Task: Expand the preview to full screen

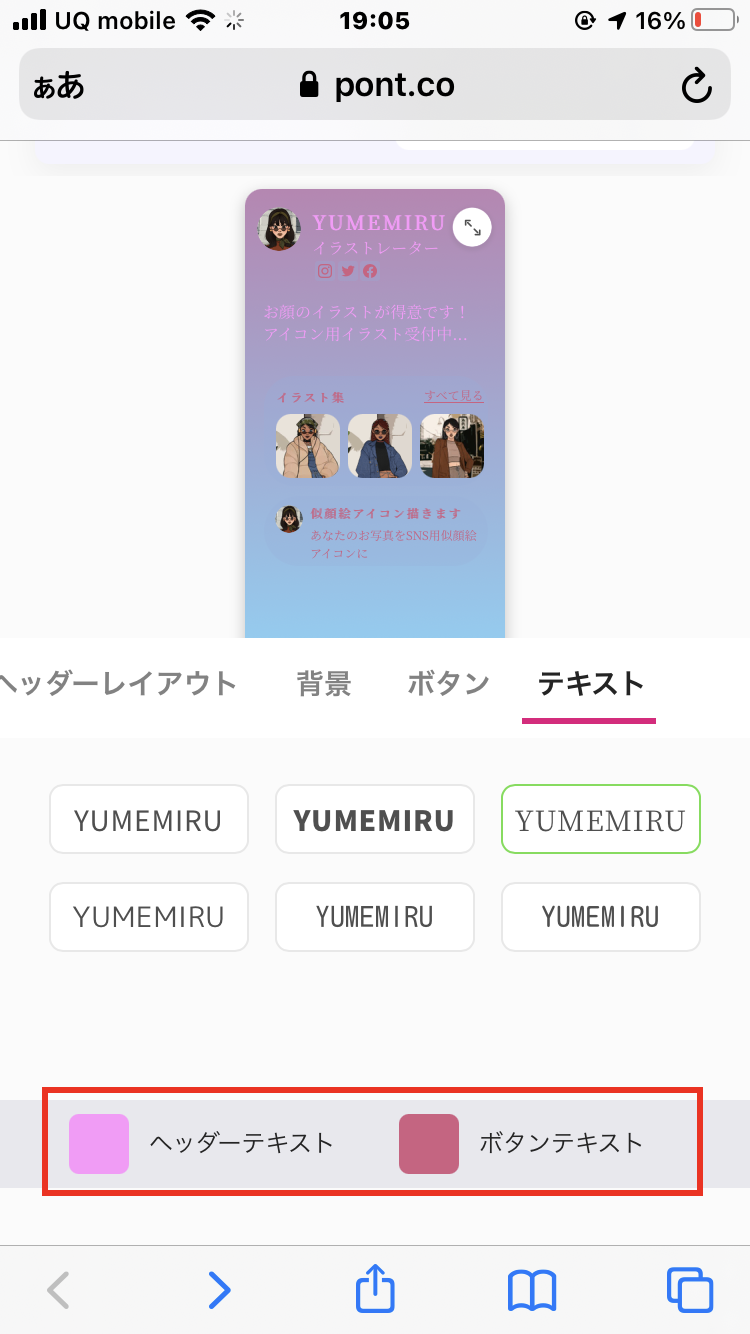Action: click(x=472, y=227)
